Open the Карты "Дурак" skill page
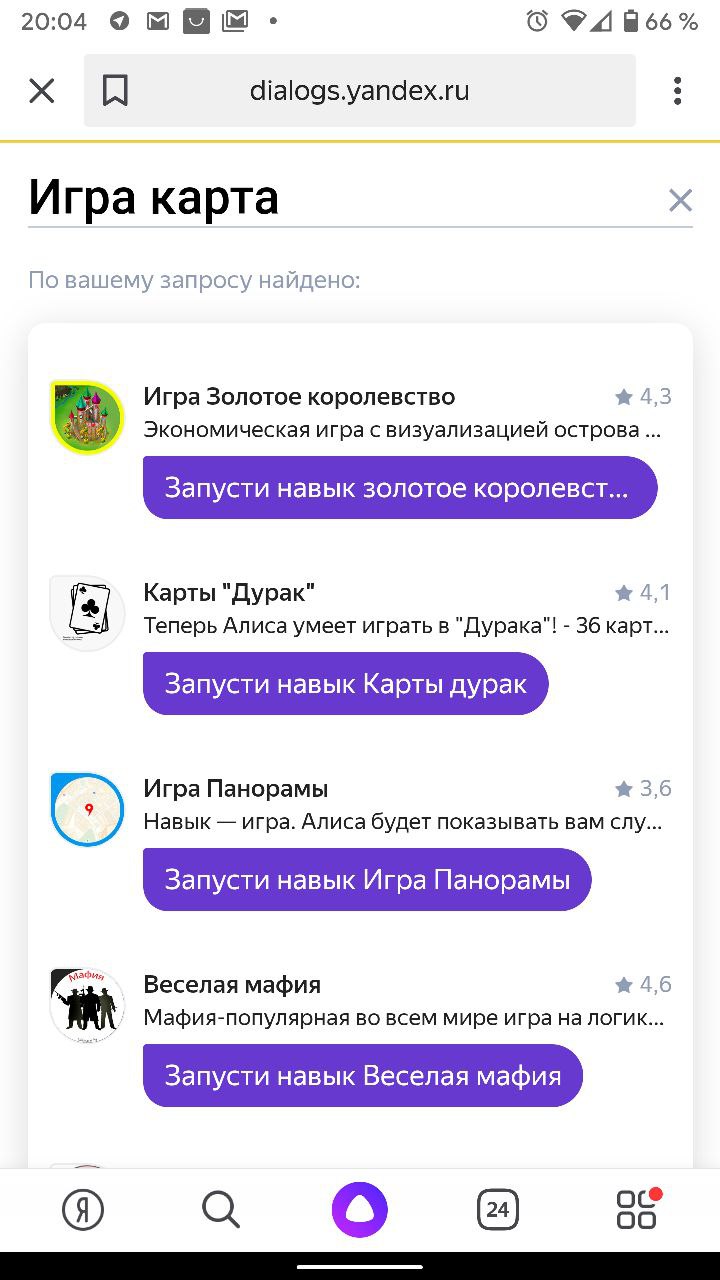Image resolution: width=720 pixels, height=1280 pixels. 229,593
